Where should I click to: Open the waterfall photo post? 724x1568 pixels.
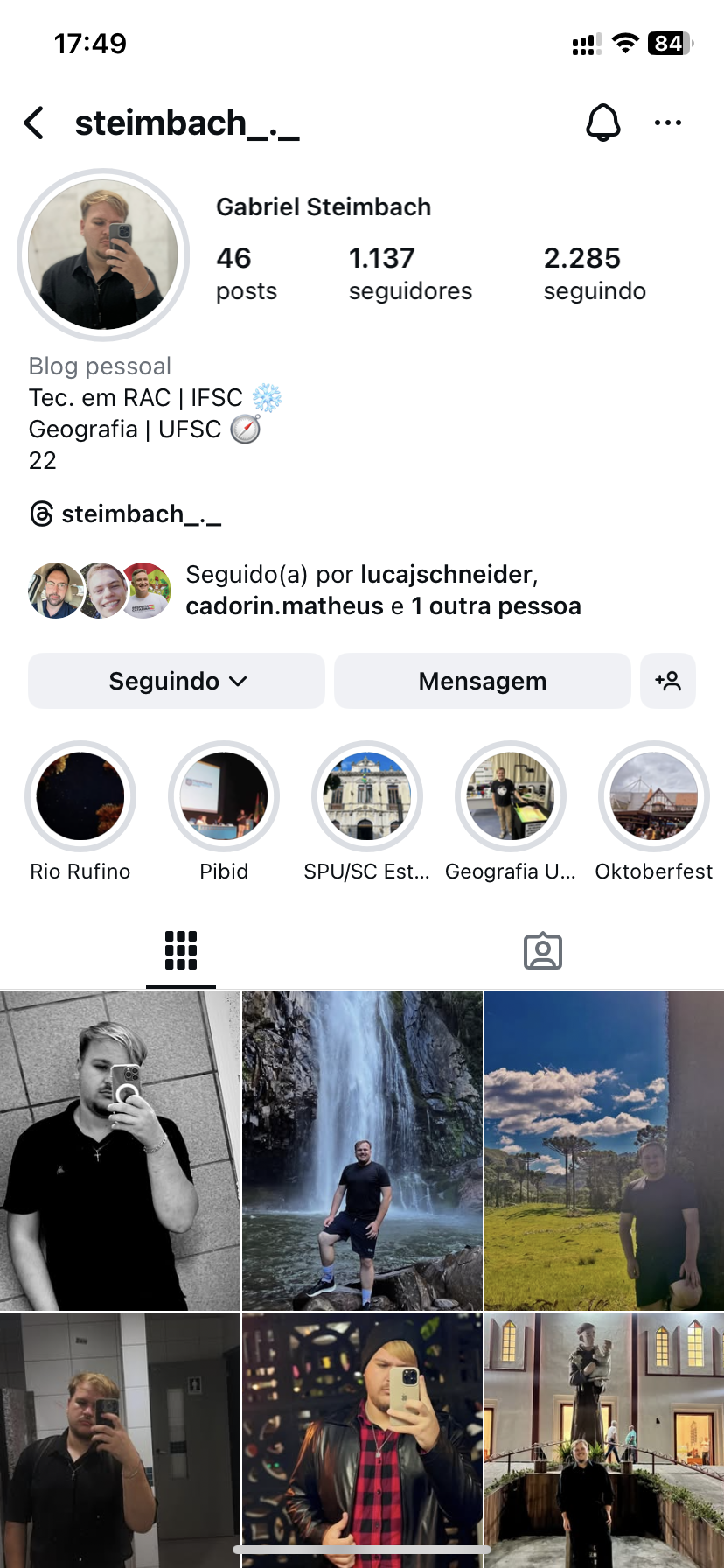pyautogui.click(x=362, y=1150)
